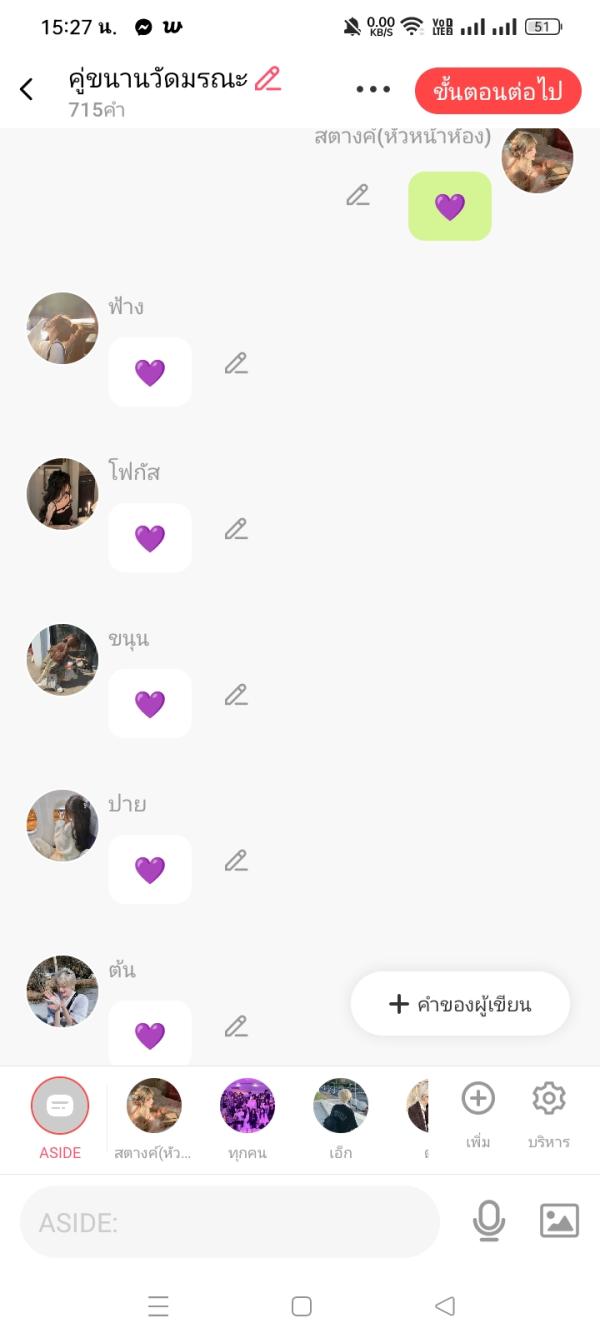Open the three-dot overflow menu
Screen dimensions: 600x1343
click(x=373, y=90)
